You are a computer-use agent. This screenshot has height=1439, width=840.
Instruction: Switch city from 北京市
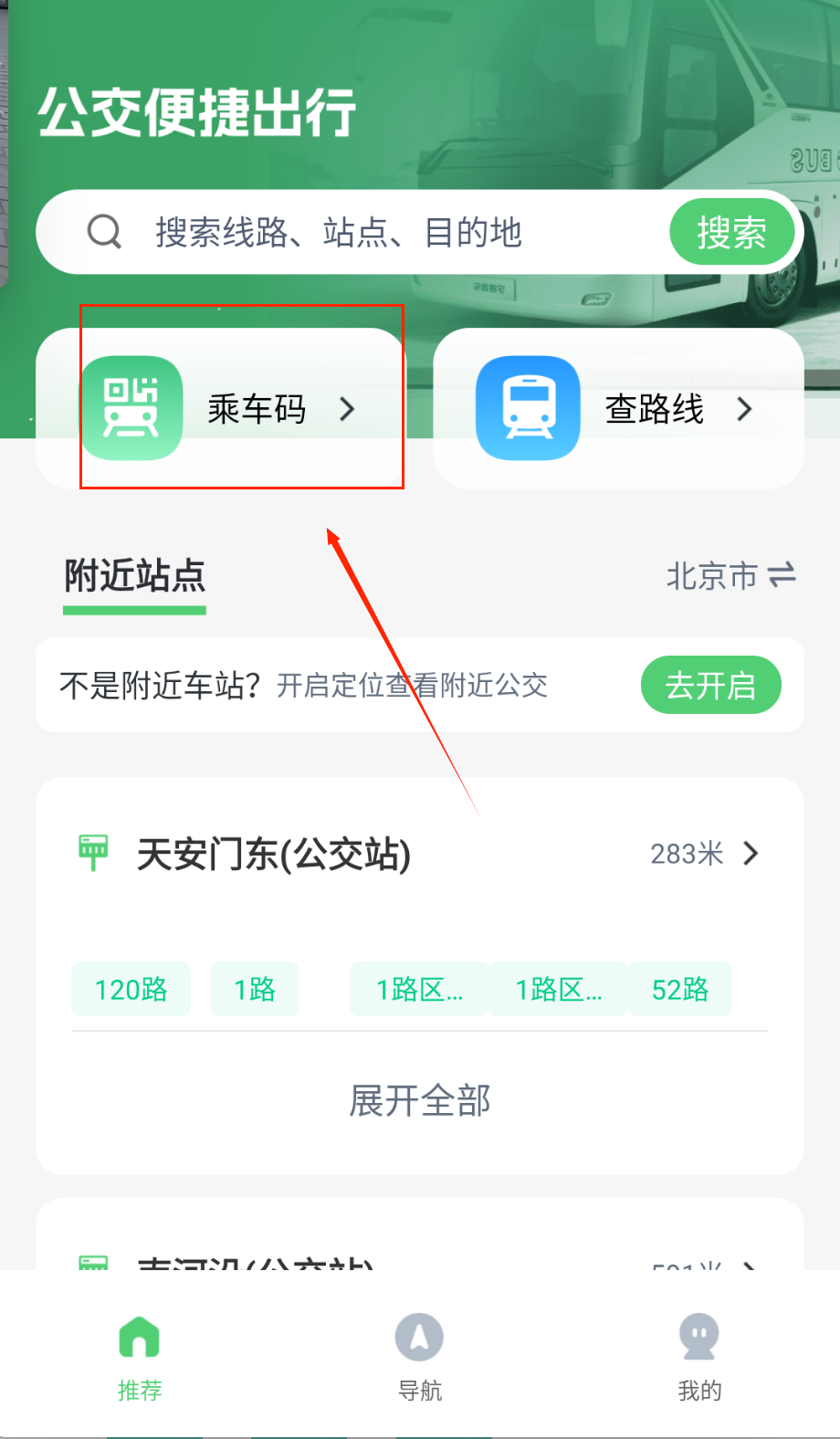(x=730, y=576)
